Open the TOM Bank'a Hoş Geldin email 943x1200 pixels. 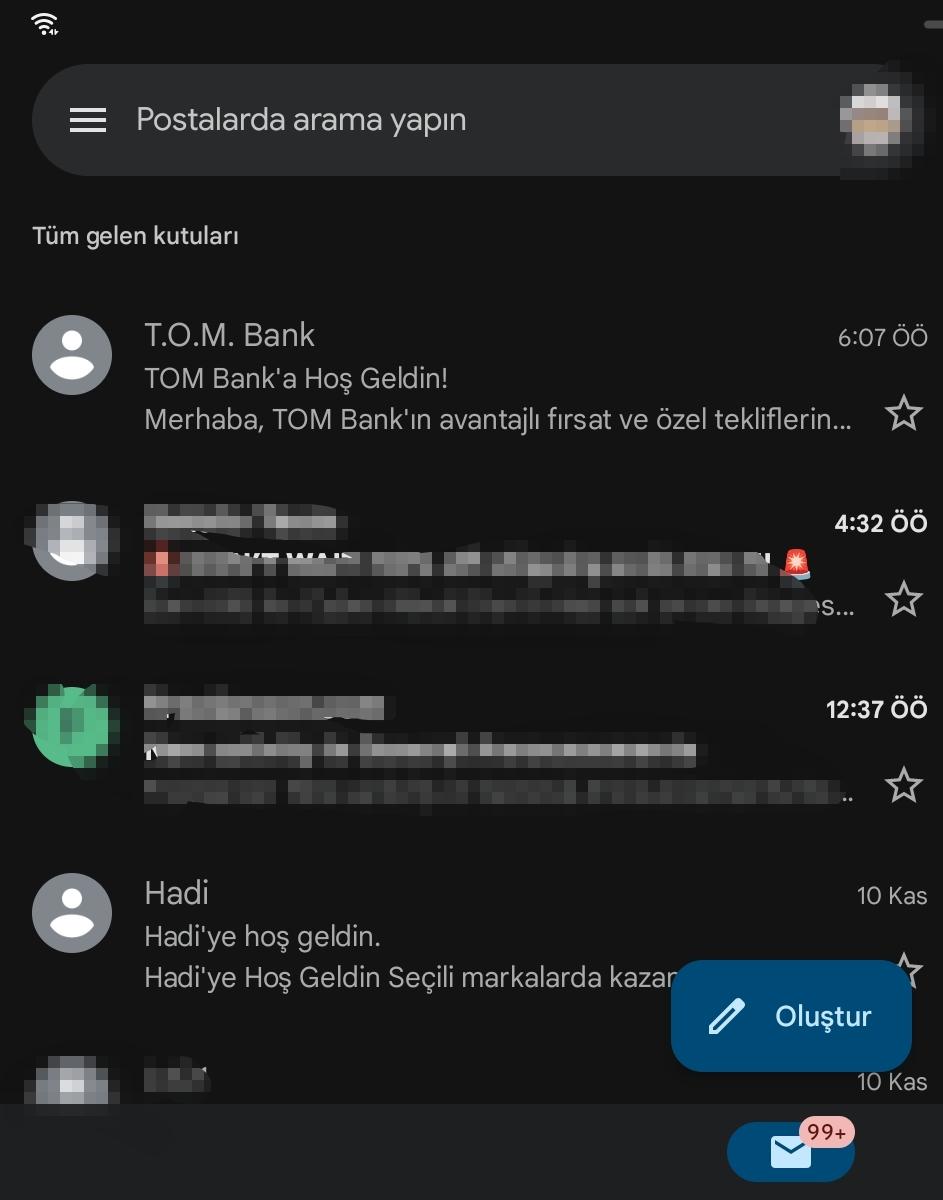click(450, 378)
